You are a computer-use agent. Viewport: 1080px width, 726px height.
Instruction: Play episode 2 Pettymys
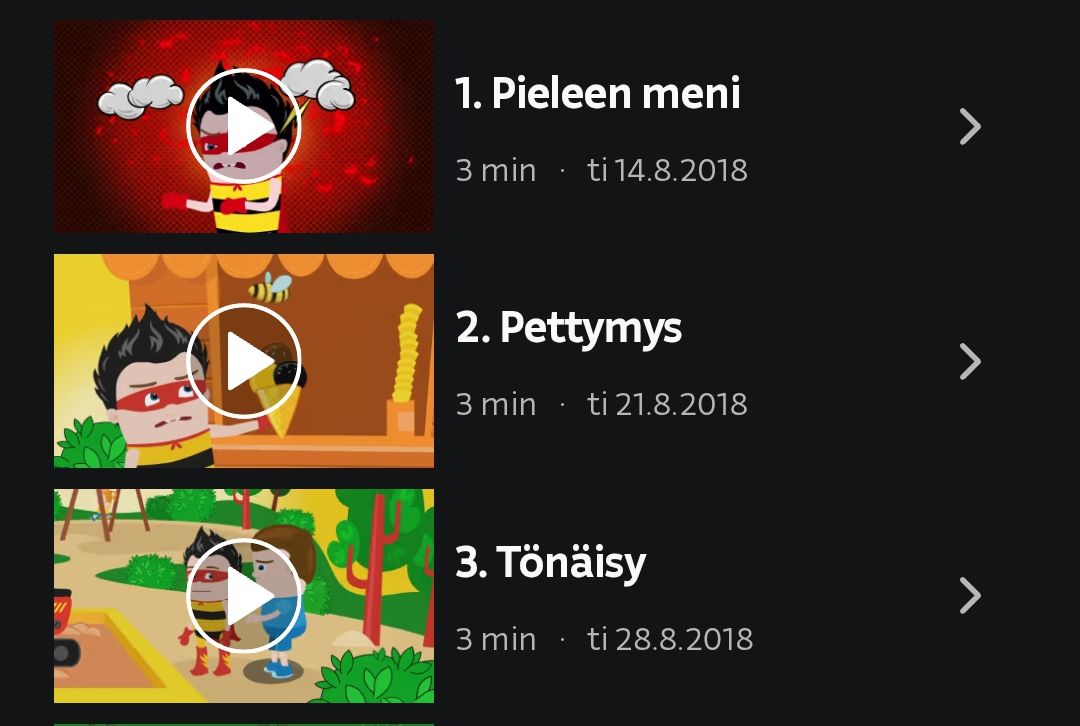[x=244, y=361]
